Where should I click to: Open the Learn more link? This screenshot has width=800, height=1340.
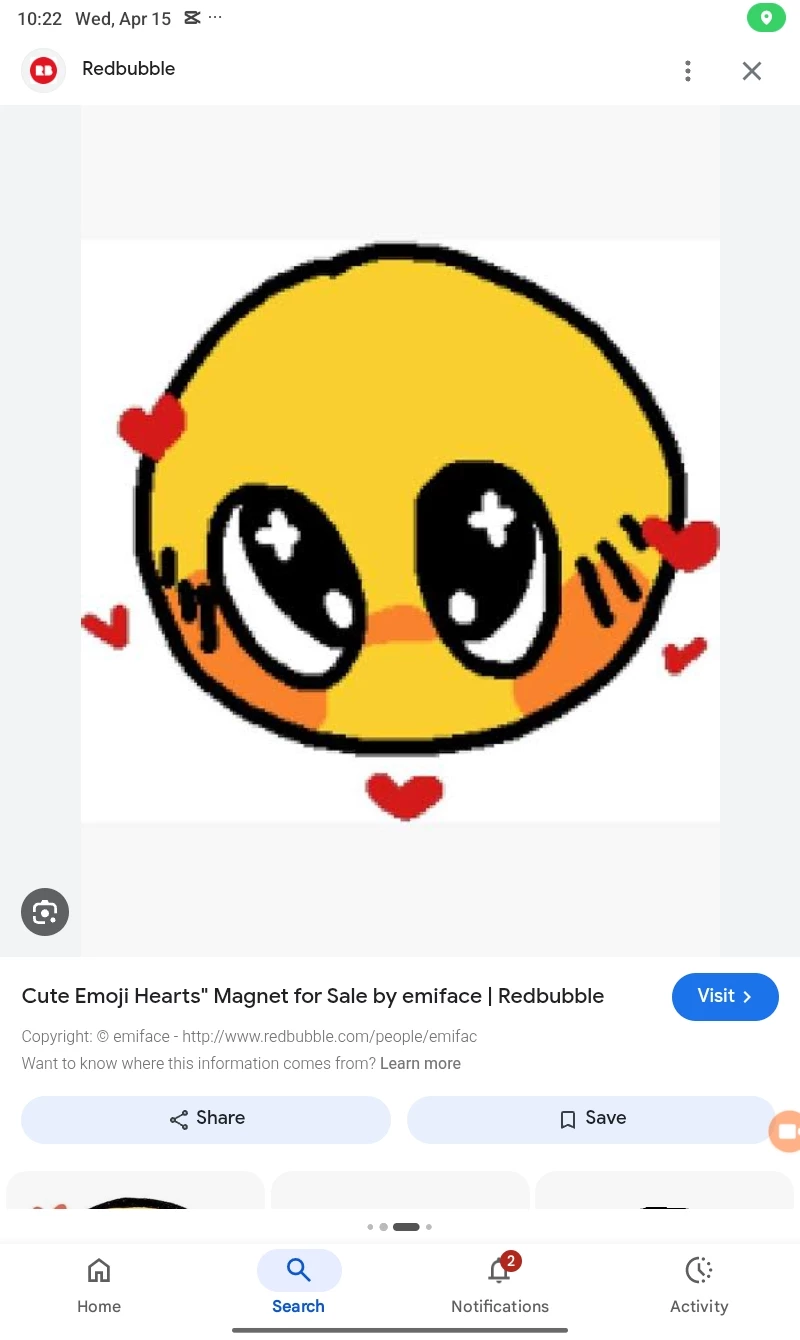coord(420,1063)
